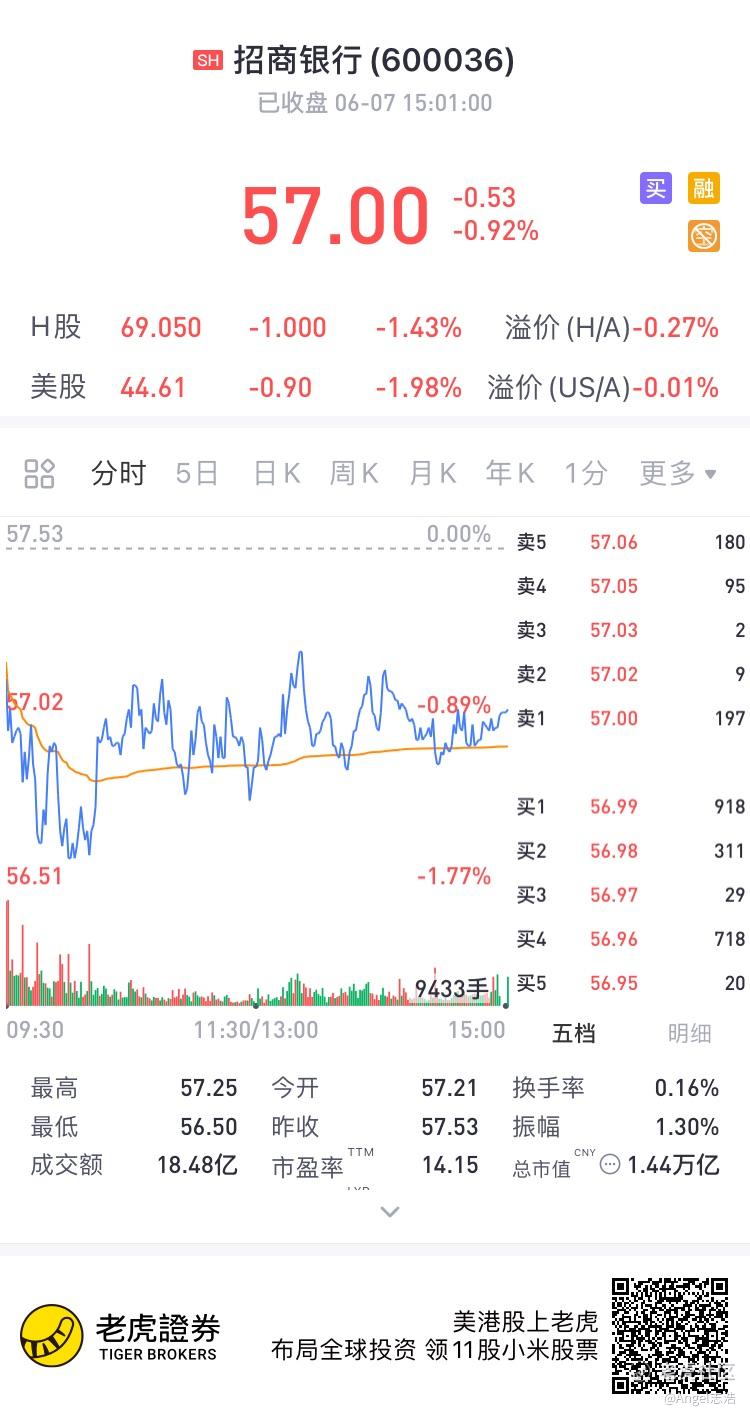Open the total market cap currency option
This screenshot has height=1416, width=750.
(610, 1165)
